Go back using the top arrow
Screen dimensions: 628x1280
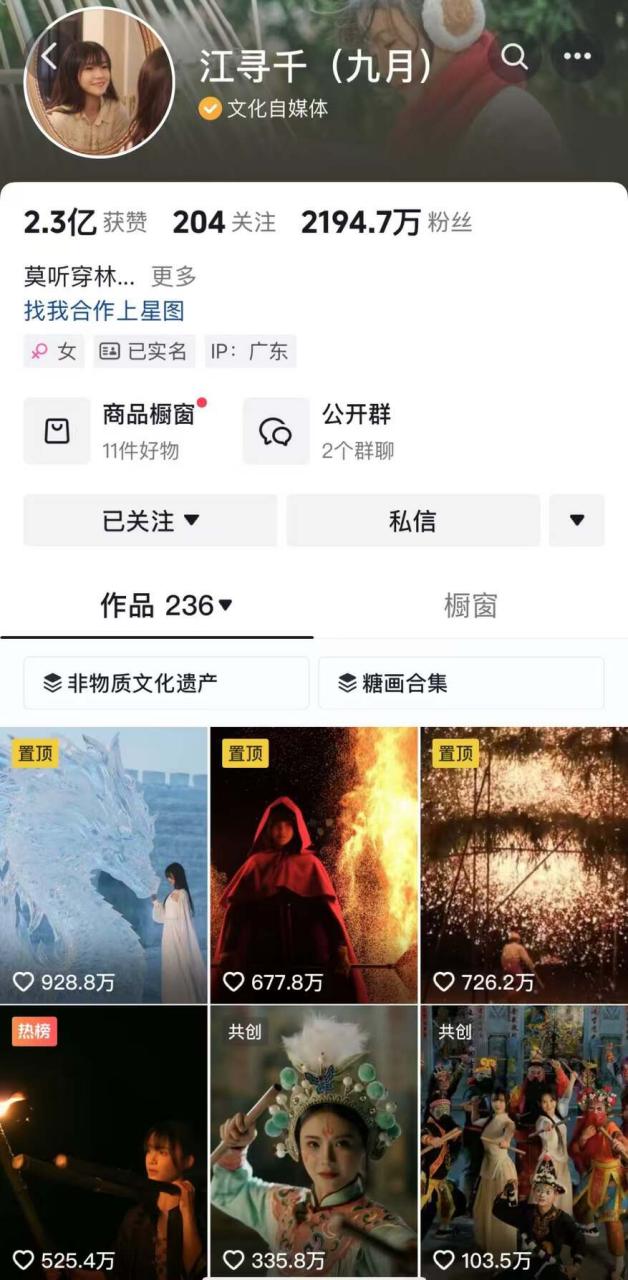coord(48,57)
